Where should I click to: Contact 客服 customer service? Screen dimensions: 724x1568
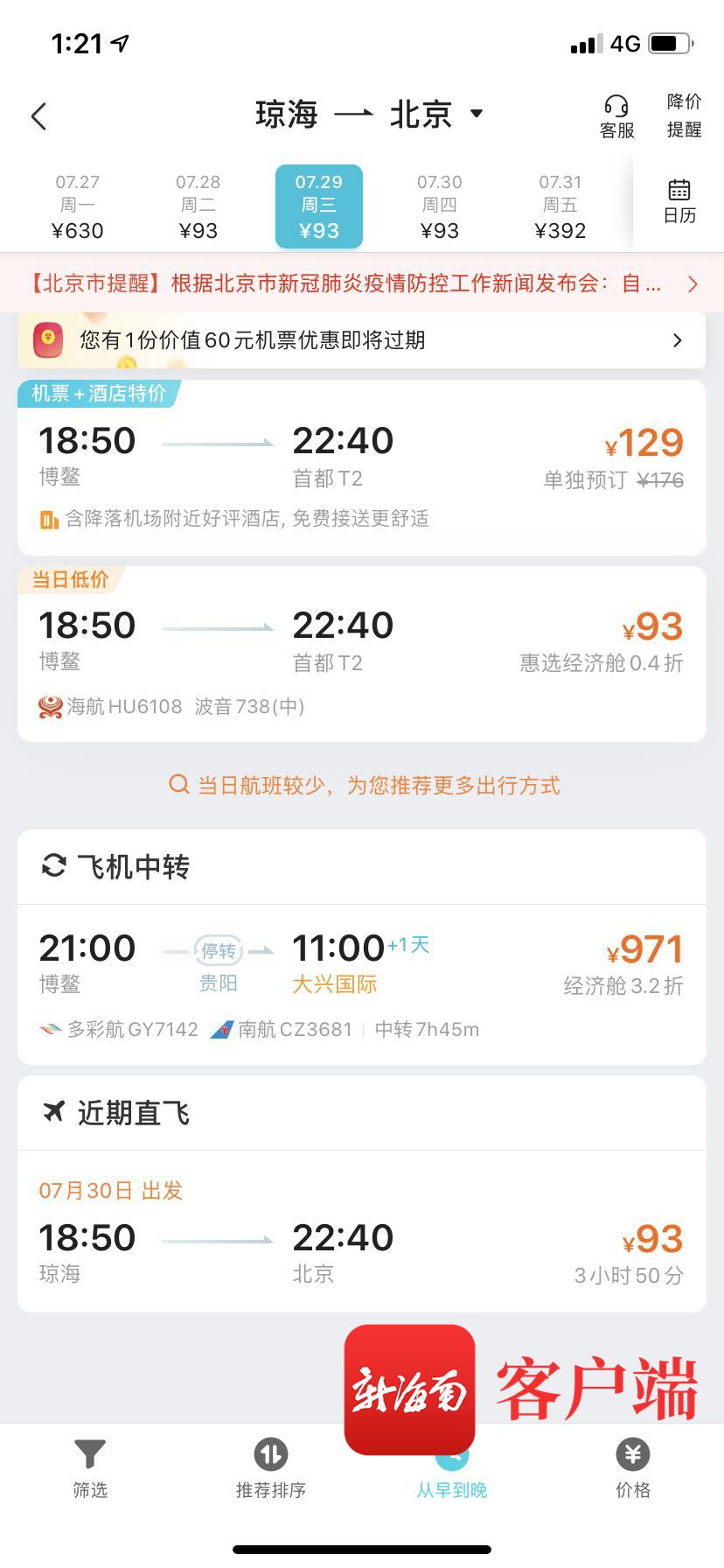(x=616, y=117)
